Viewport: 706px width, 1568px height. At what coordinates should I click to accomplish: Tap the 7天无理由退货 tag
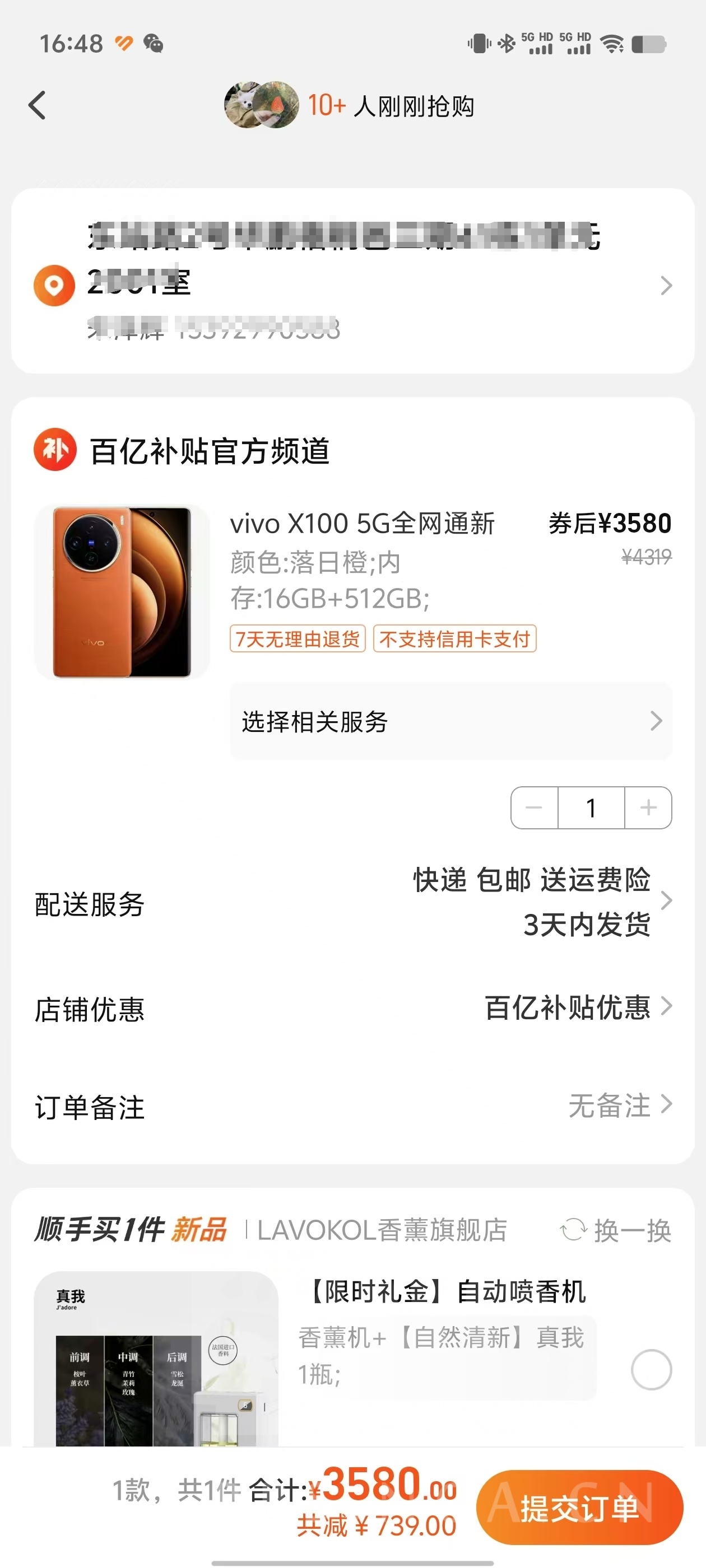click(x=298, y=639)
